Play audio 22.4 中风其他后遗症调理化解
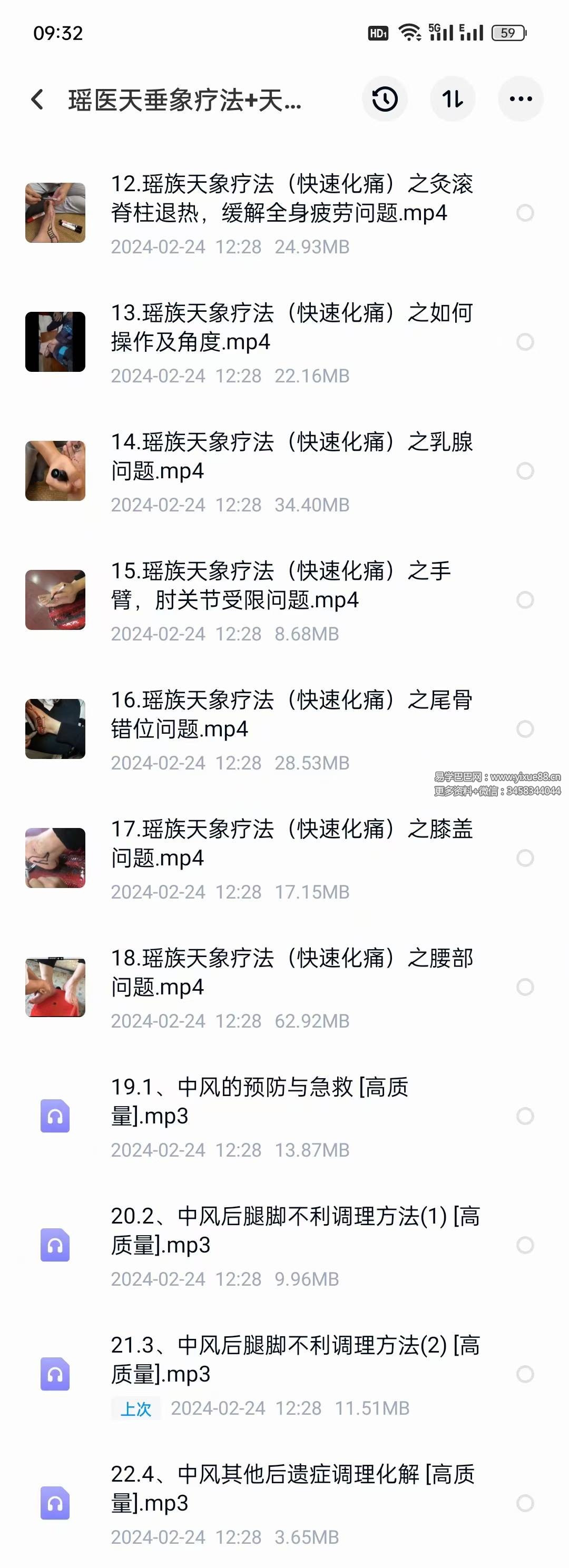The width and height of the screenshot is (569, 1568). coord(292,1490)
